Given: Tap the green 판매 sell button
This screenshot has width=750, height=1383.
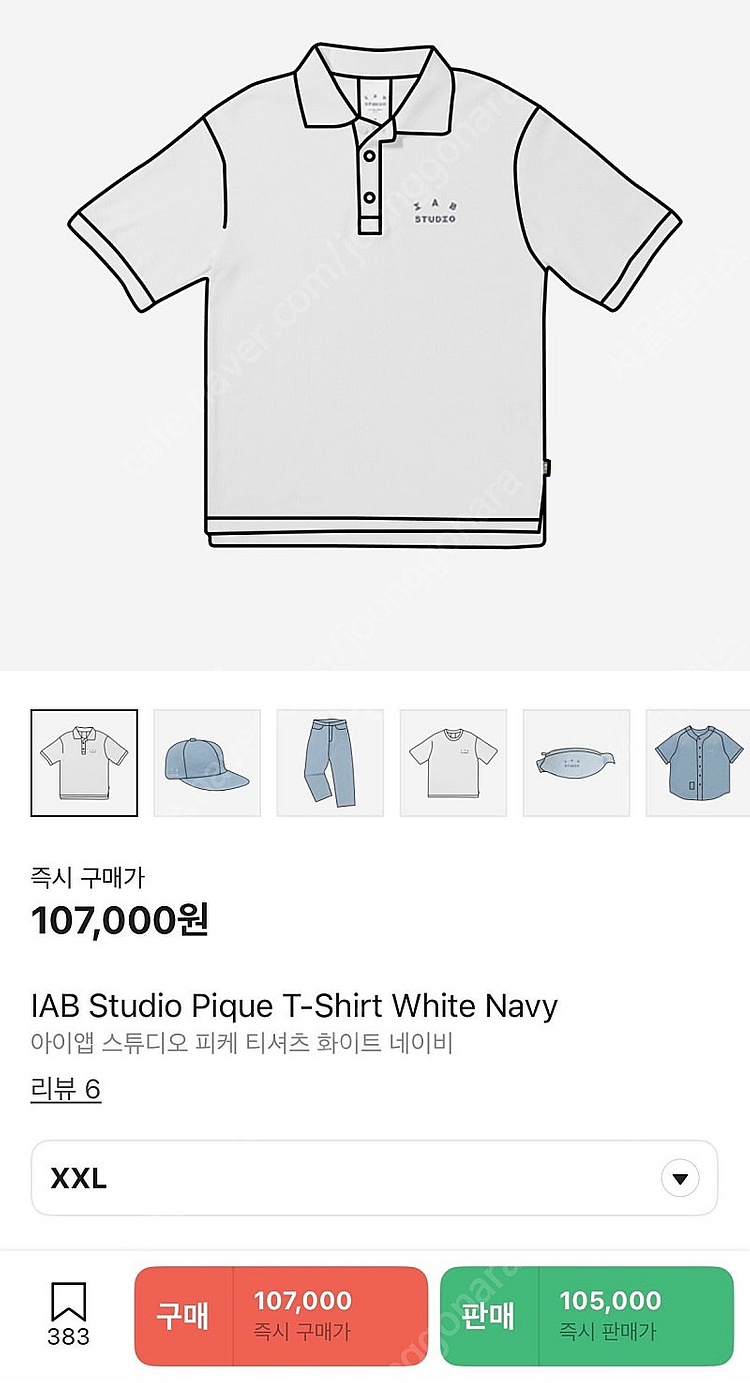Looking at the screenshot, I should pos(587,1315).
